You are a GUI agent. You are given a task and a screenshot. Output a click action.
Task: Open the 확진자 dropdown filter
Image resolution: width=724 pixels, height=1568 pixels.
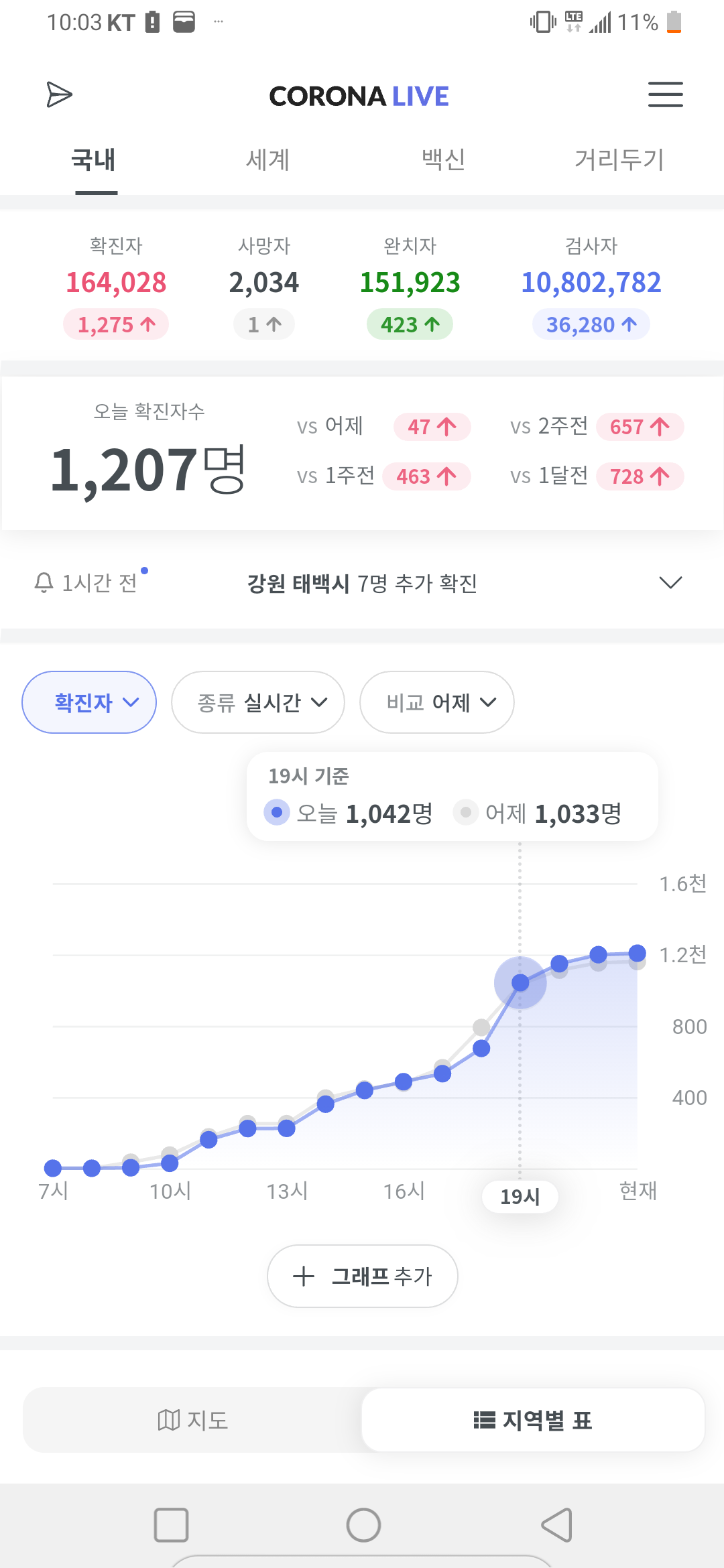click(89, 702)
